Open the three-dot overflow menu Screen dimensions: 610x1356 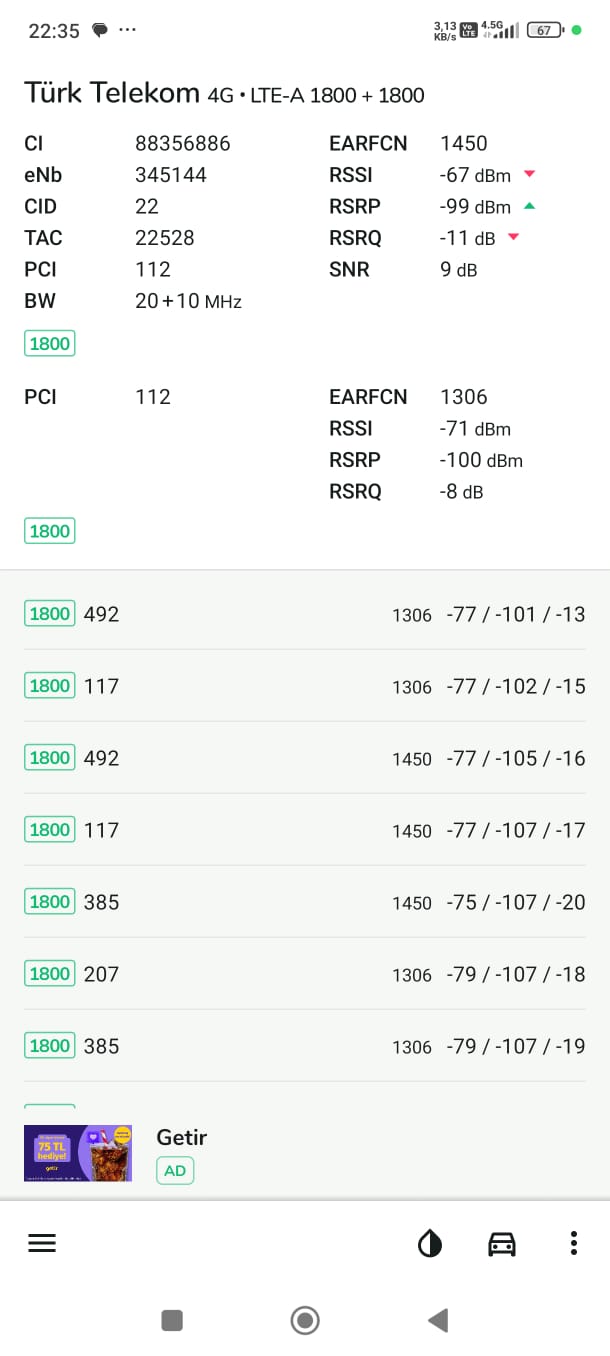click(573, 1243)
